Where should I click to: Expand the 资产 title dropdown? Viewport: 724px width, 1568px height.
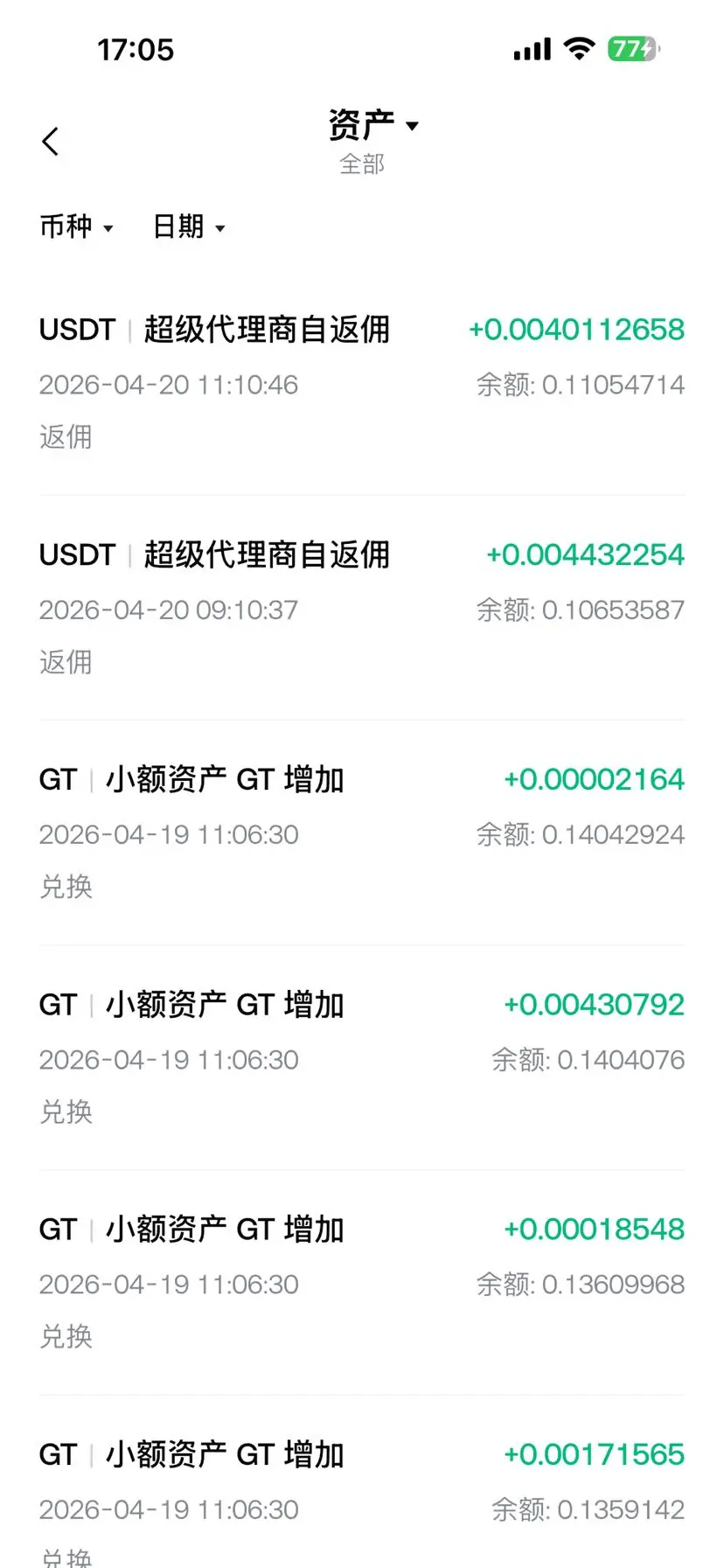tap(373, 126)
